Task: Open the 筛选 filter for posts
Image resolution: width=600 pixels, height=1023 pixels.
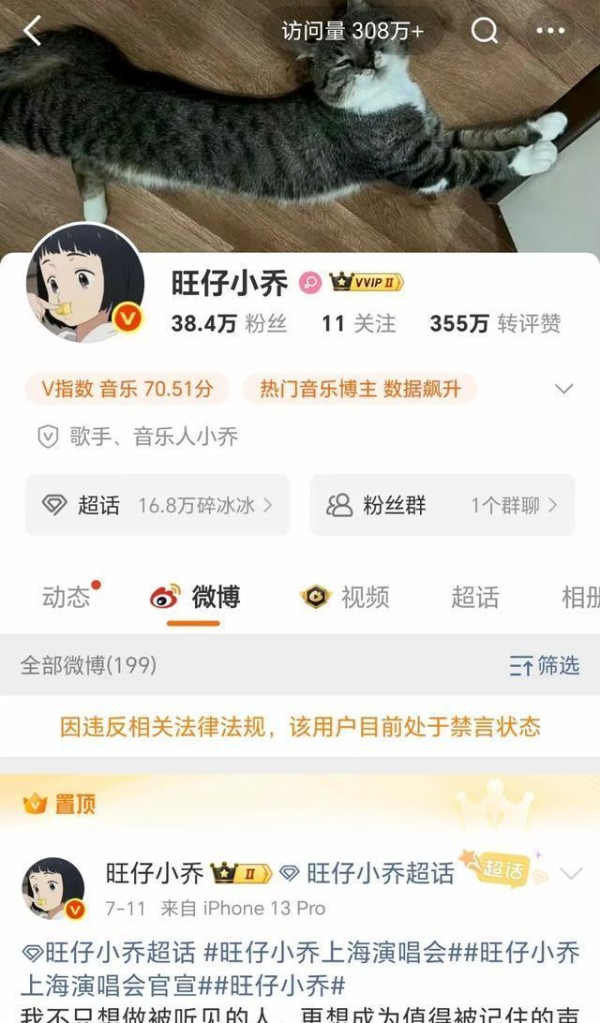Action: tap(545, 665)
